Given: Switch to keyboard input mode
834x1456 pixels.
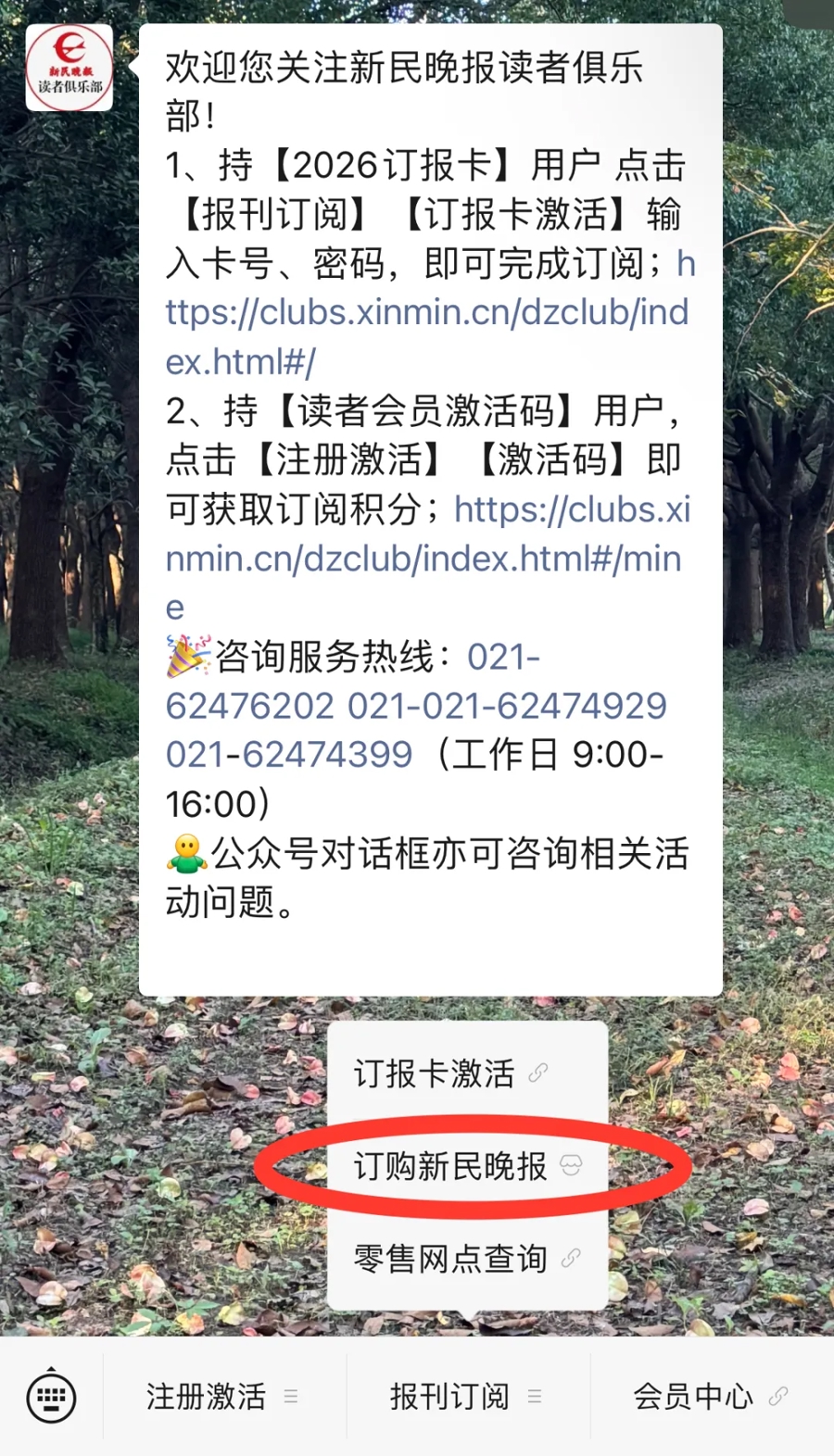Looking at the screenshot, I should tap(51, 1397).
